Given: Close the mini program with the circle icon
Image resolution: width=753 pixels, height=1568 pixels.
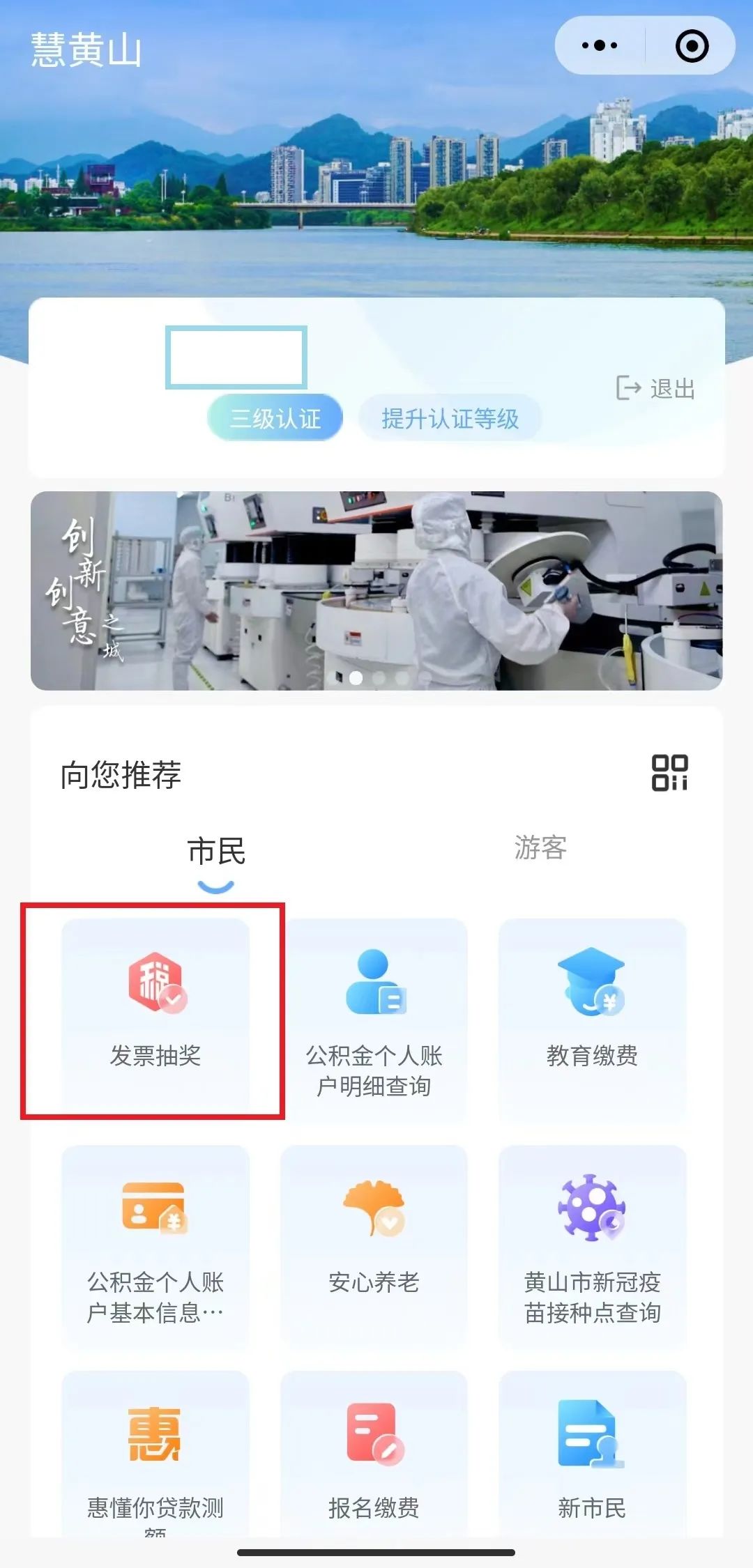Looking at the screenshot, I should pyautogui.click(x=692, y=46).
